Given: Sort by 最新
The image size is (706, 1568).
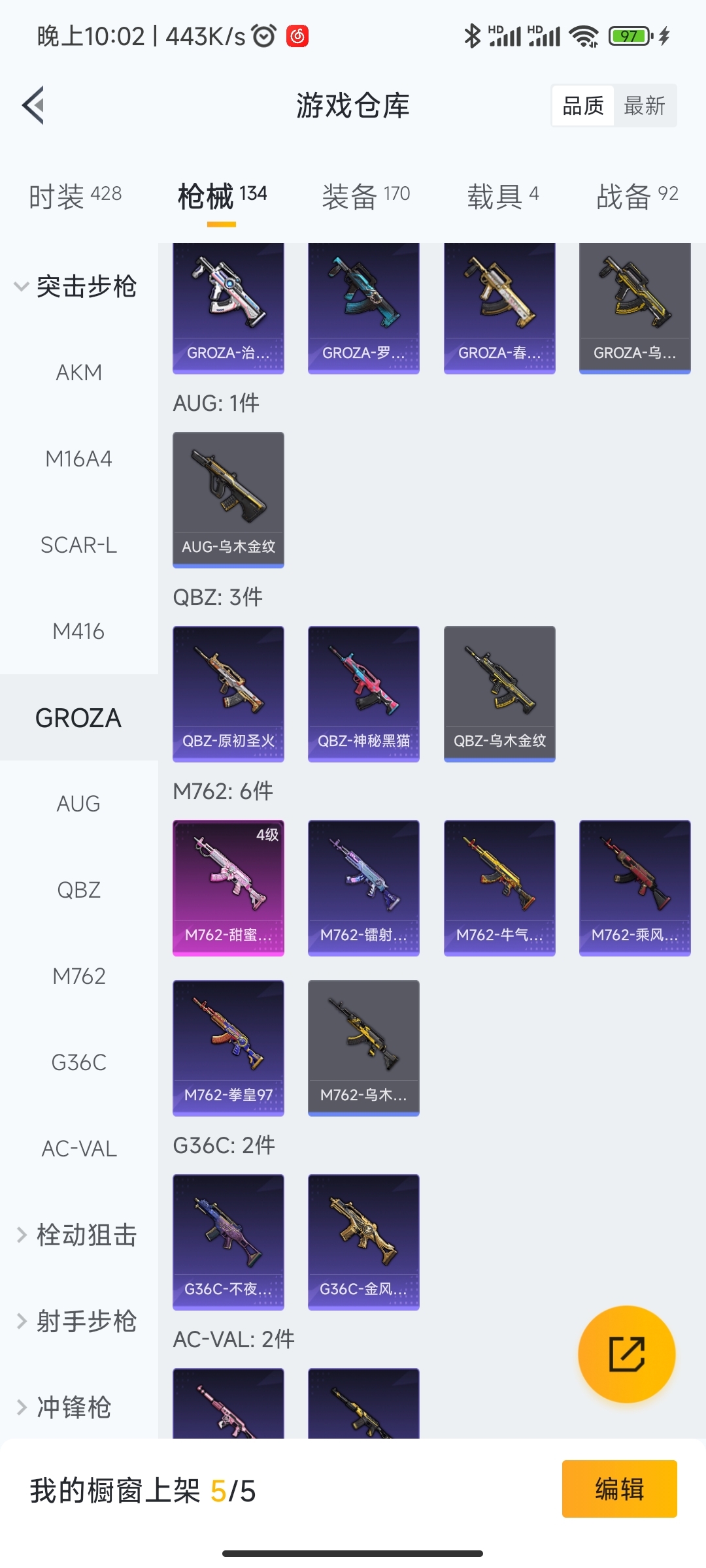Looking at the screenshot, I should 644,106.
